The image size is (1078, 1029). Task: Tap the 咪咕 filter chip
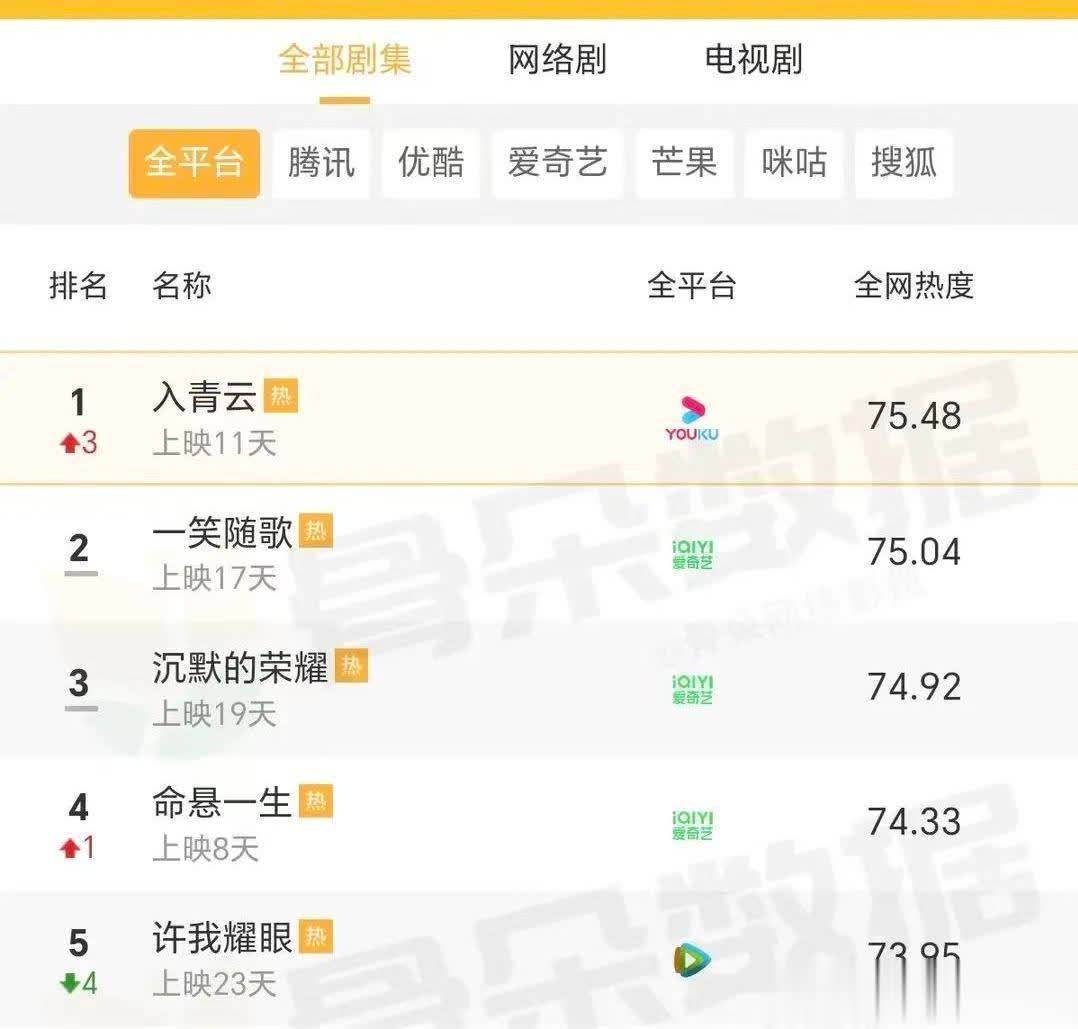point(794,163)
